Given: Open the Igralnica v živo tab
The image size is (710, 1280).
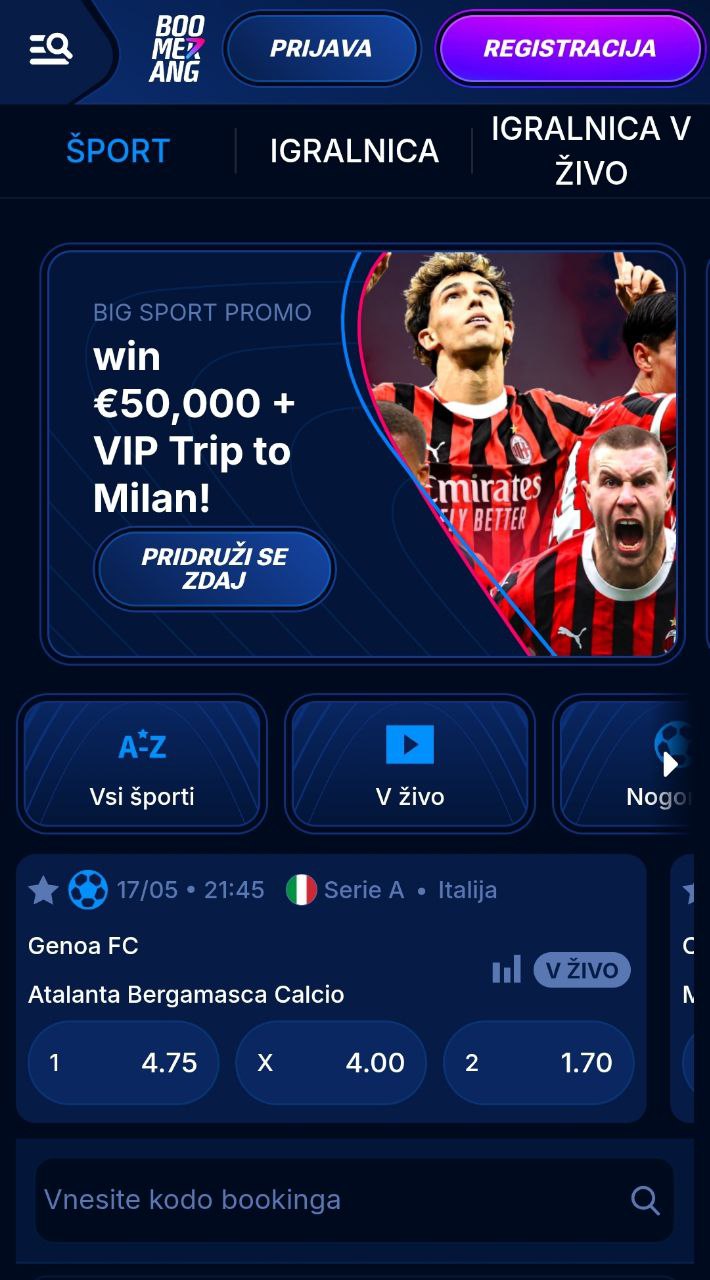Looking at the screenshot, I should pos(591,151).
